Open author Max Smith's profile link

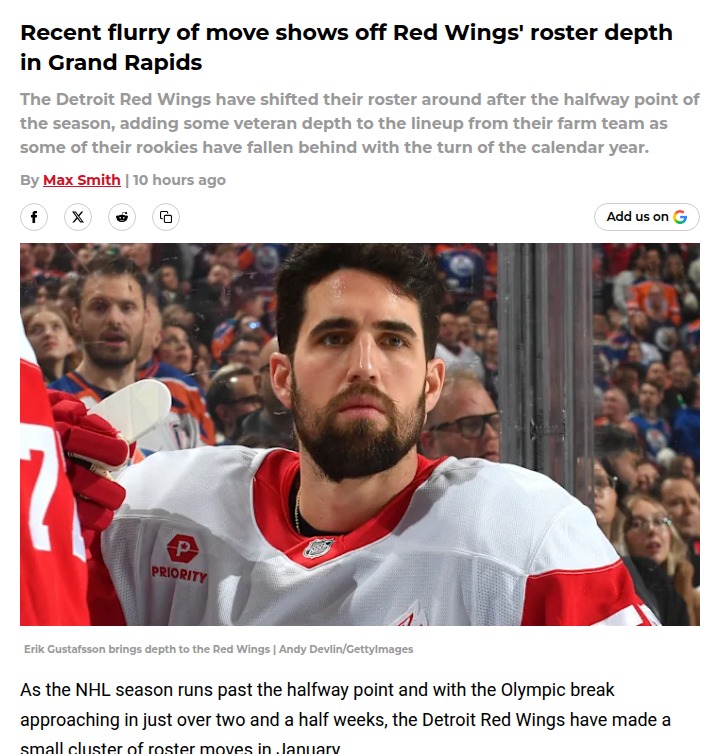(x=81, y=180)
